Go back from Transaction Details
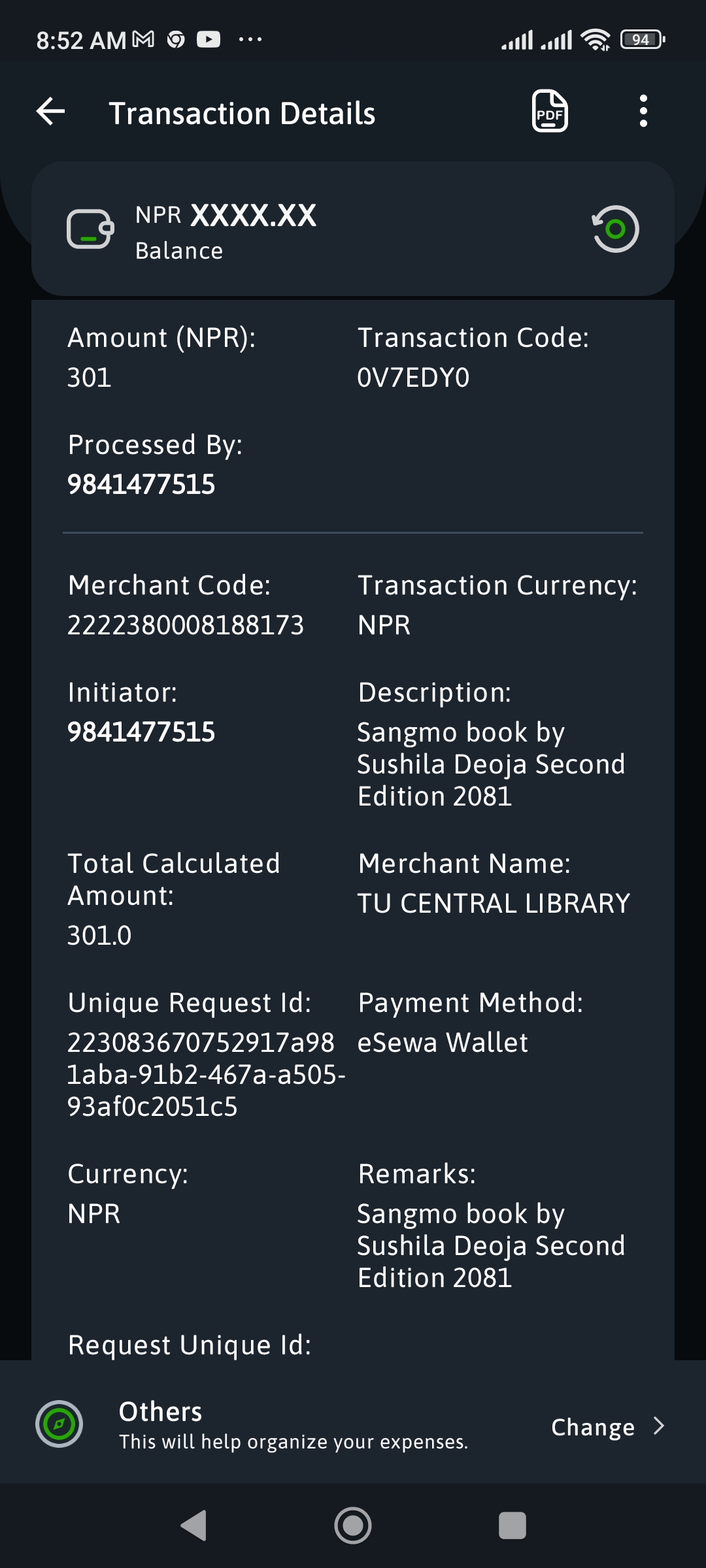Viewport: 706px width, 1568px height. 51,112
